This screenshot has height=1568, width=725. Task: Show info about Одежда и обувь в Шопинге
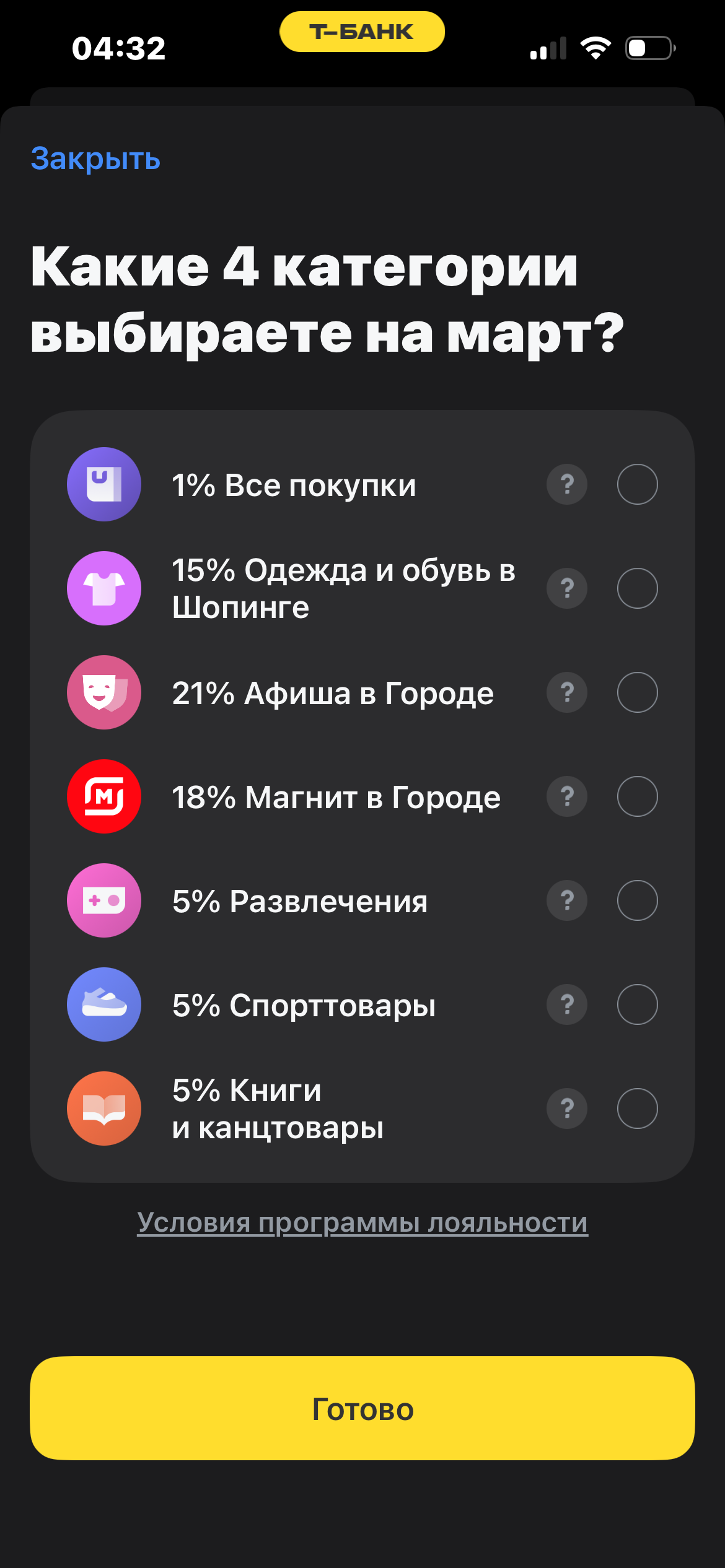coord(566,588)
